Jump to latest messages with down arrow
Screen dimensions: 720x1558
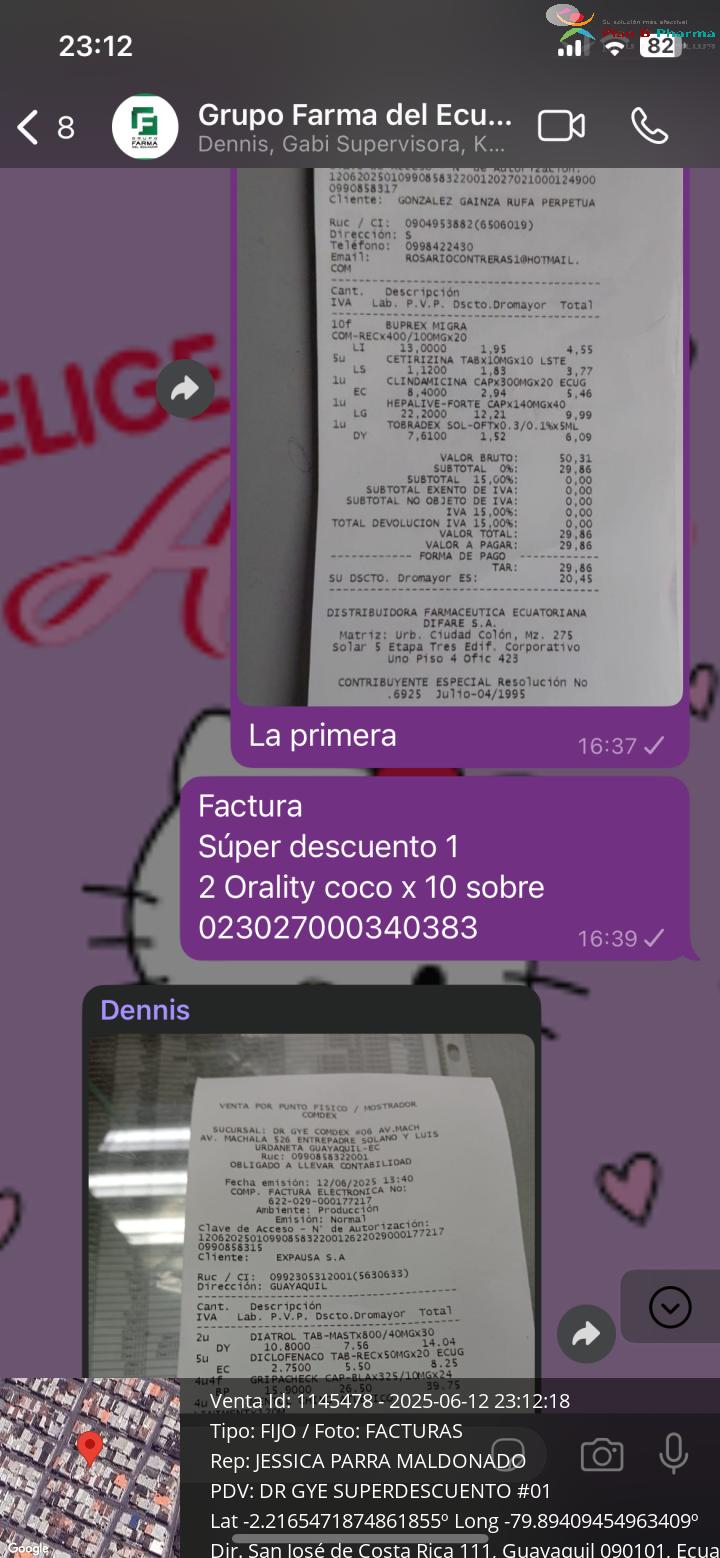[670, 1306]
